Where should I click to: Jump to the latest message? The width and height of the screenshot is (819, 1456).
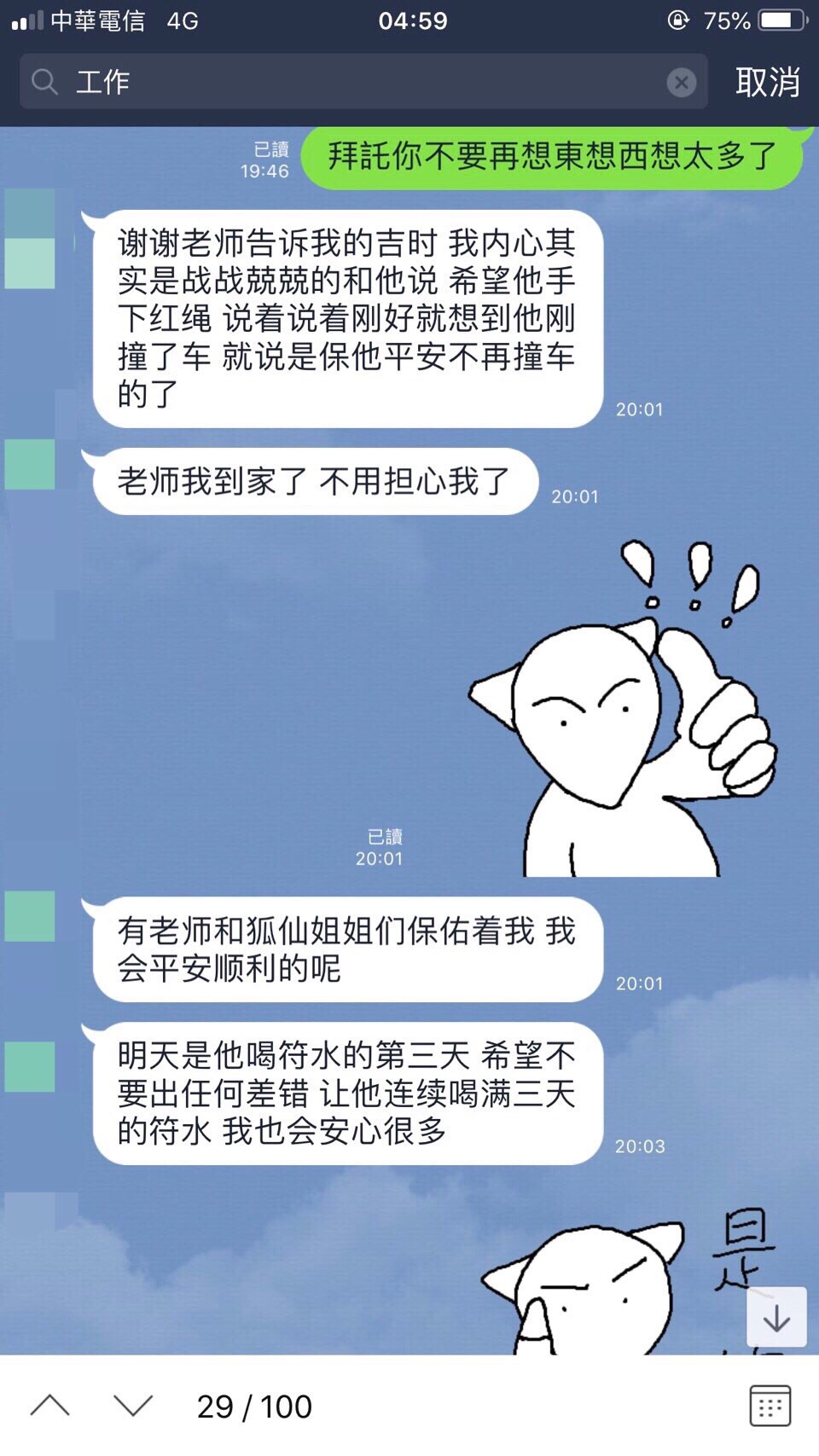[x=776, y=1317]
